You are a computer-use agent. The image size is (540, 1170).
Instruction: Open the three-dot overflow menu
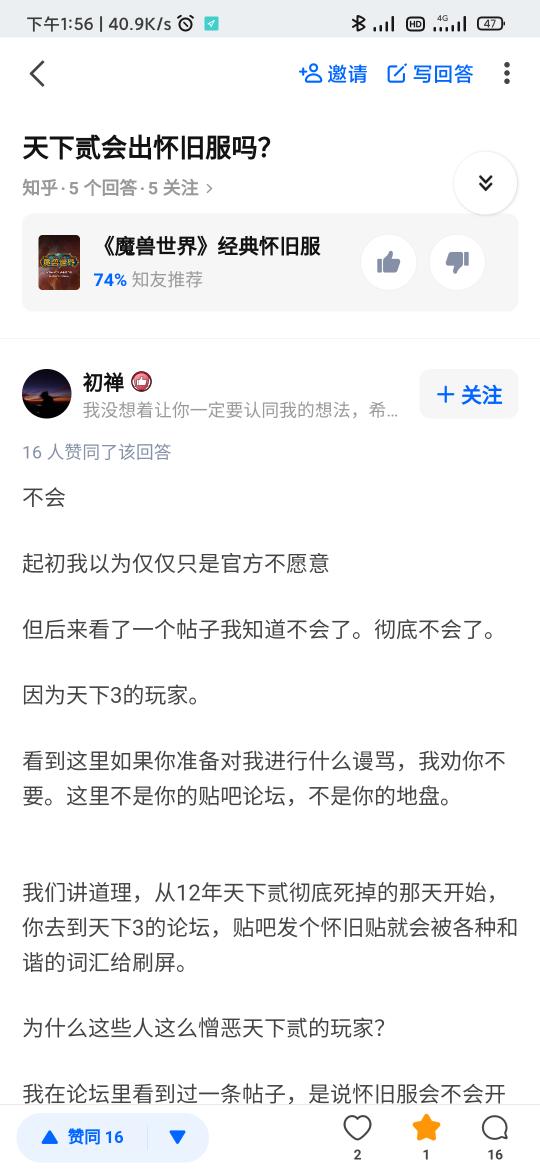click(507, 73)
